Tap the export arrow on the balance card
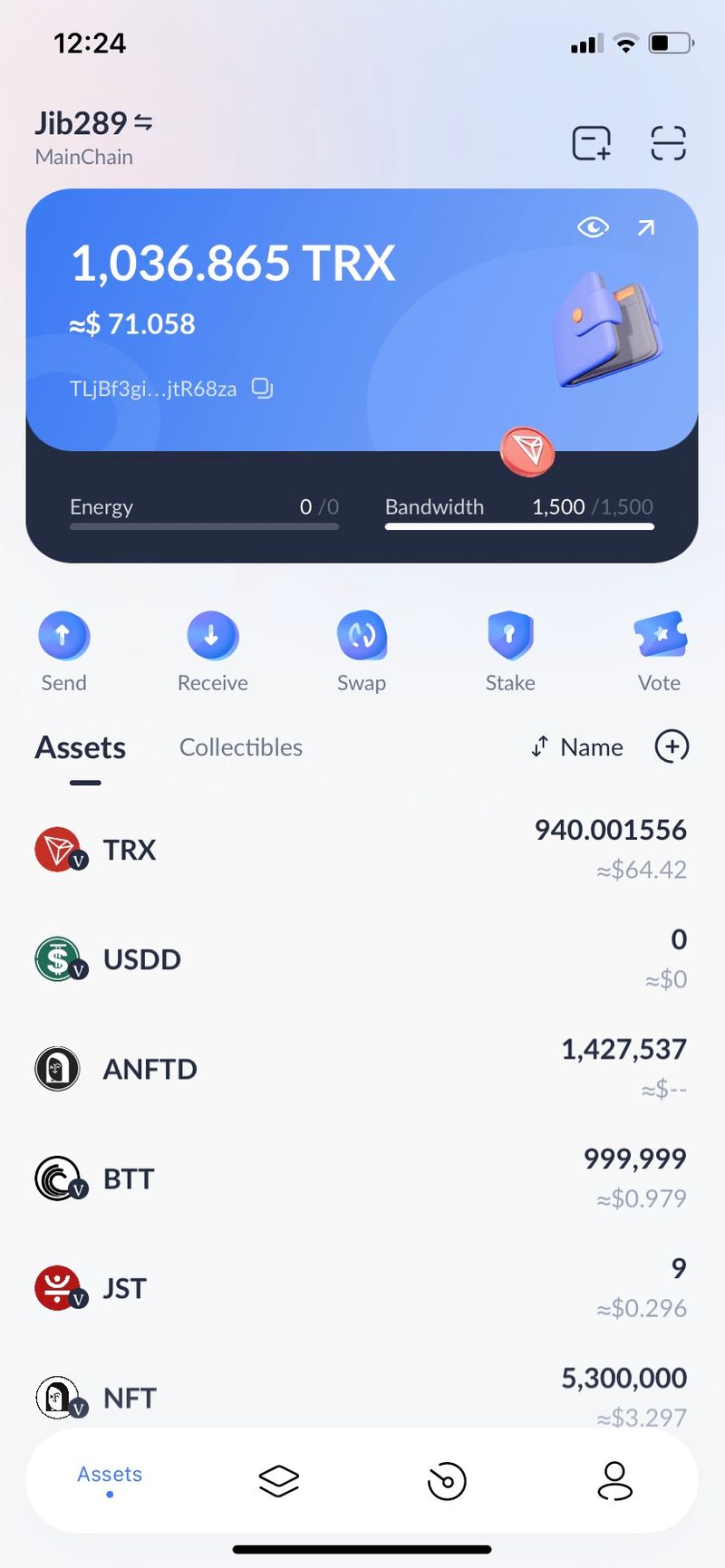Viewport: 725px width, 1568px height. (x=645, y=227)
